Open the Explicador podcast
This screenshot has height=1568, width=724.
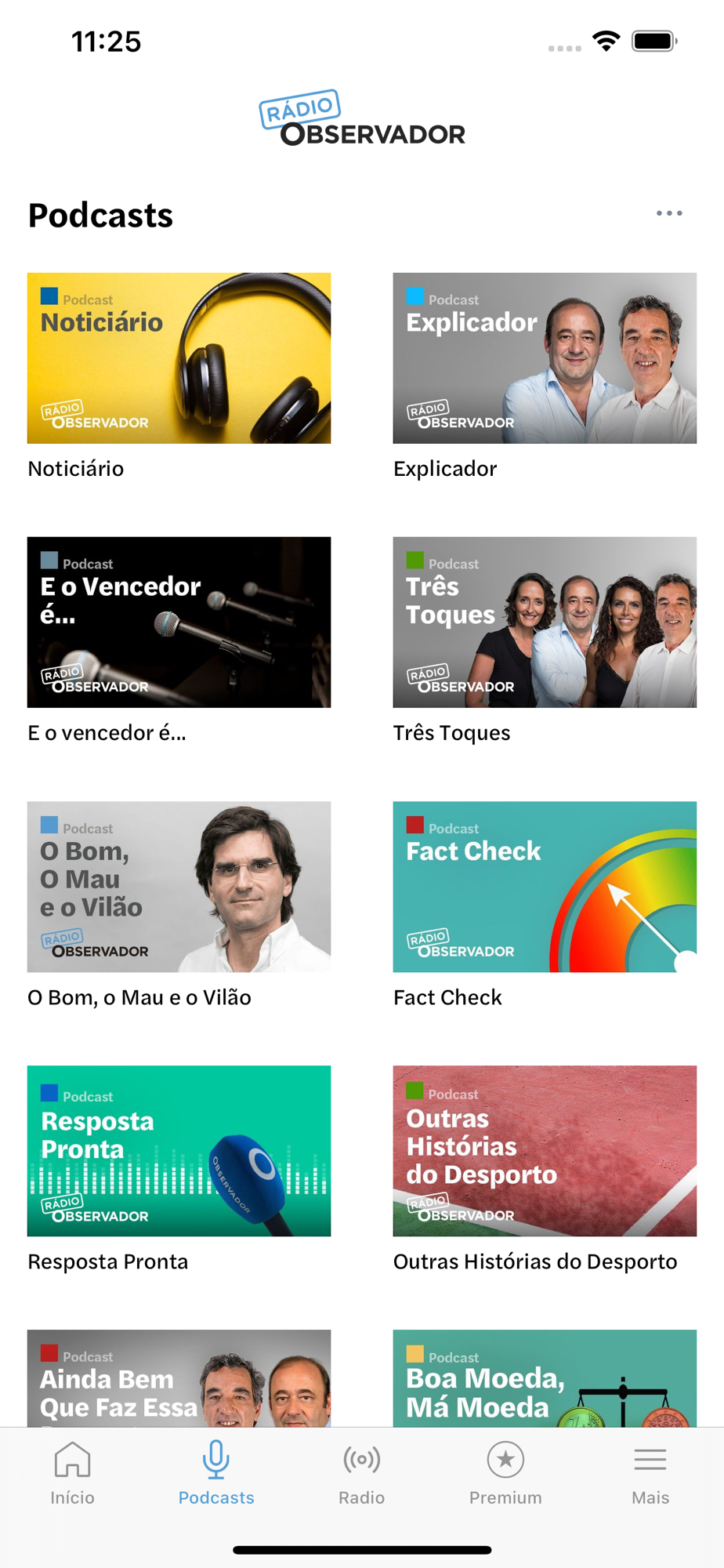[x=545, y=358]
